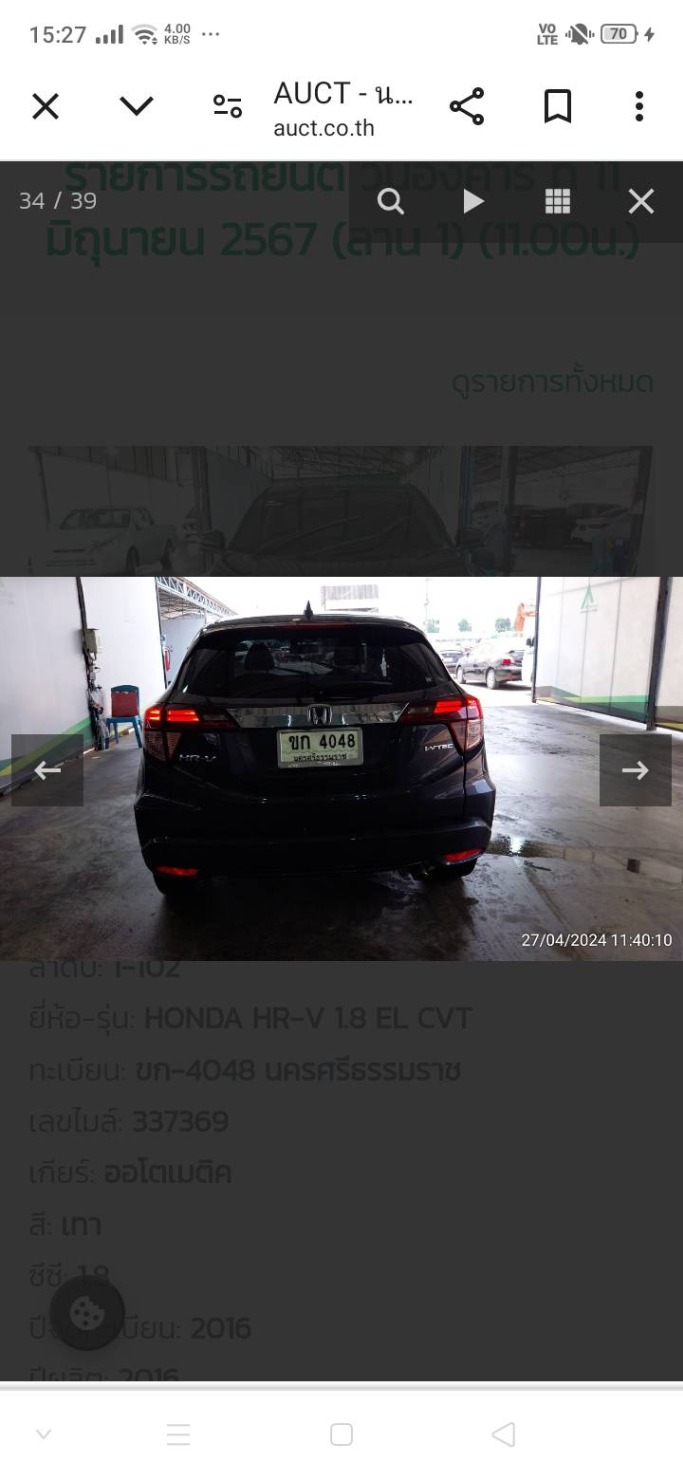Go to the previous photo
The width and height of the screenshot is (683, 1480).
coord(47,770)
